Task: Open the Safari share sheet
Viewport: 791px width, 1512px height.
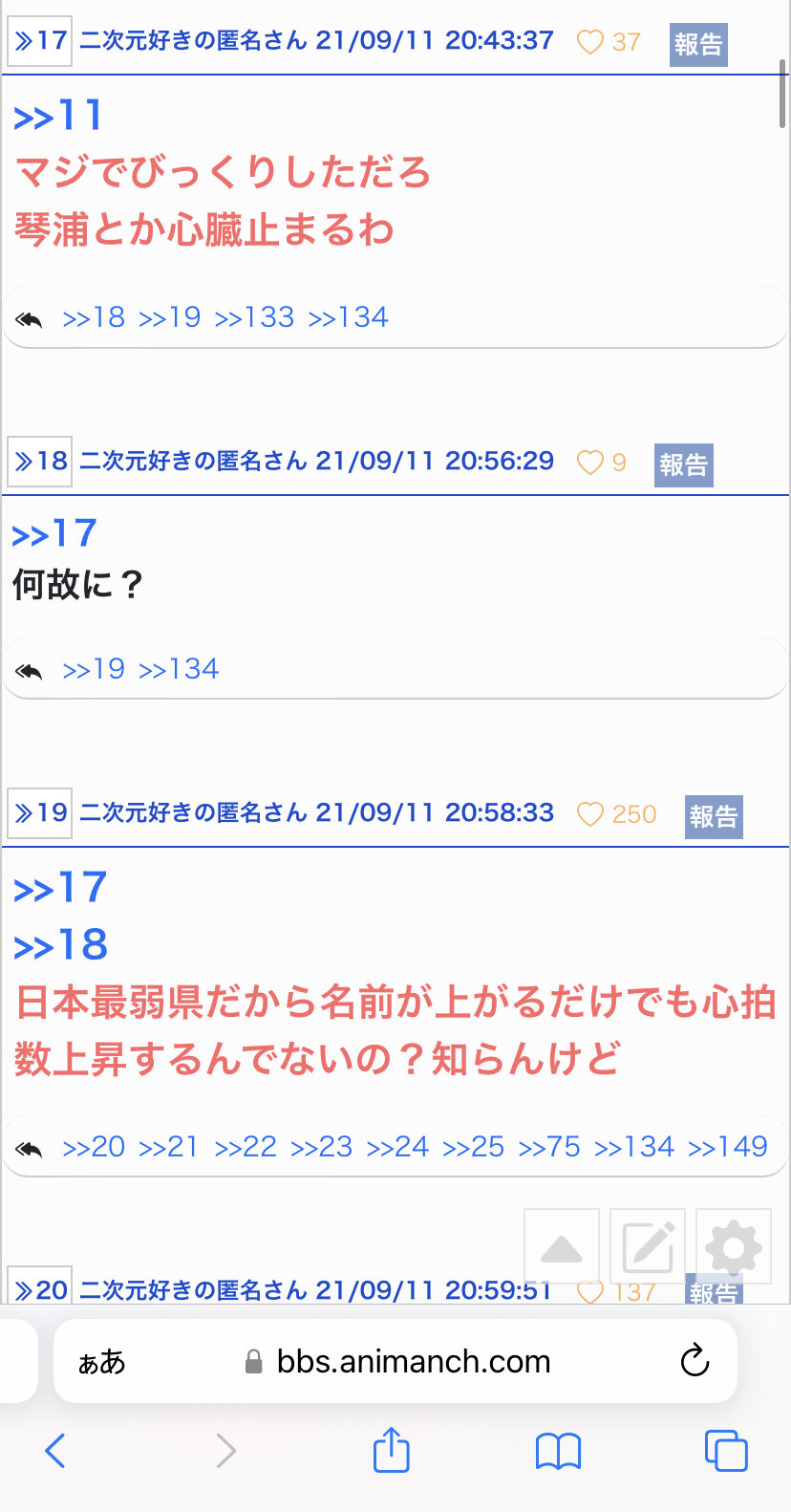Action: click(x=391, y=1451)
